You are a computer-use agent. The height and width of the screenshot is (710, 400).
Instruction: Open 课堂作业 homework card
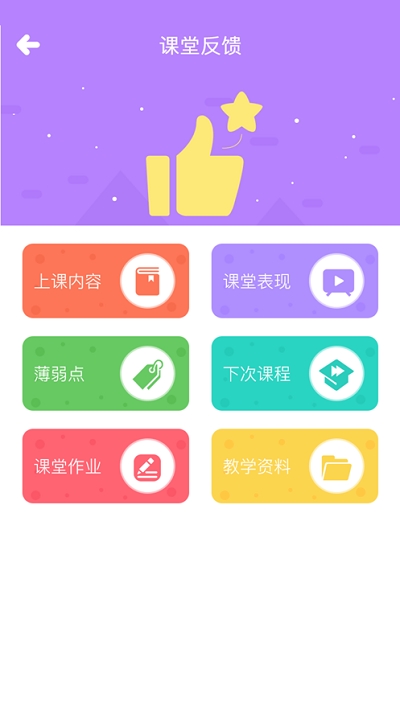tap(106, 466)
